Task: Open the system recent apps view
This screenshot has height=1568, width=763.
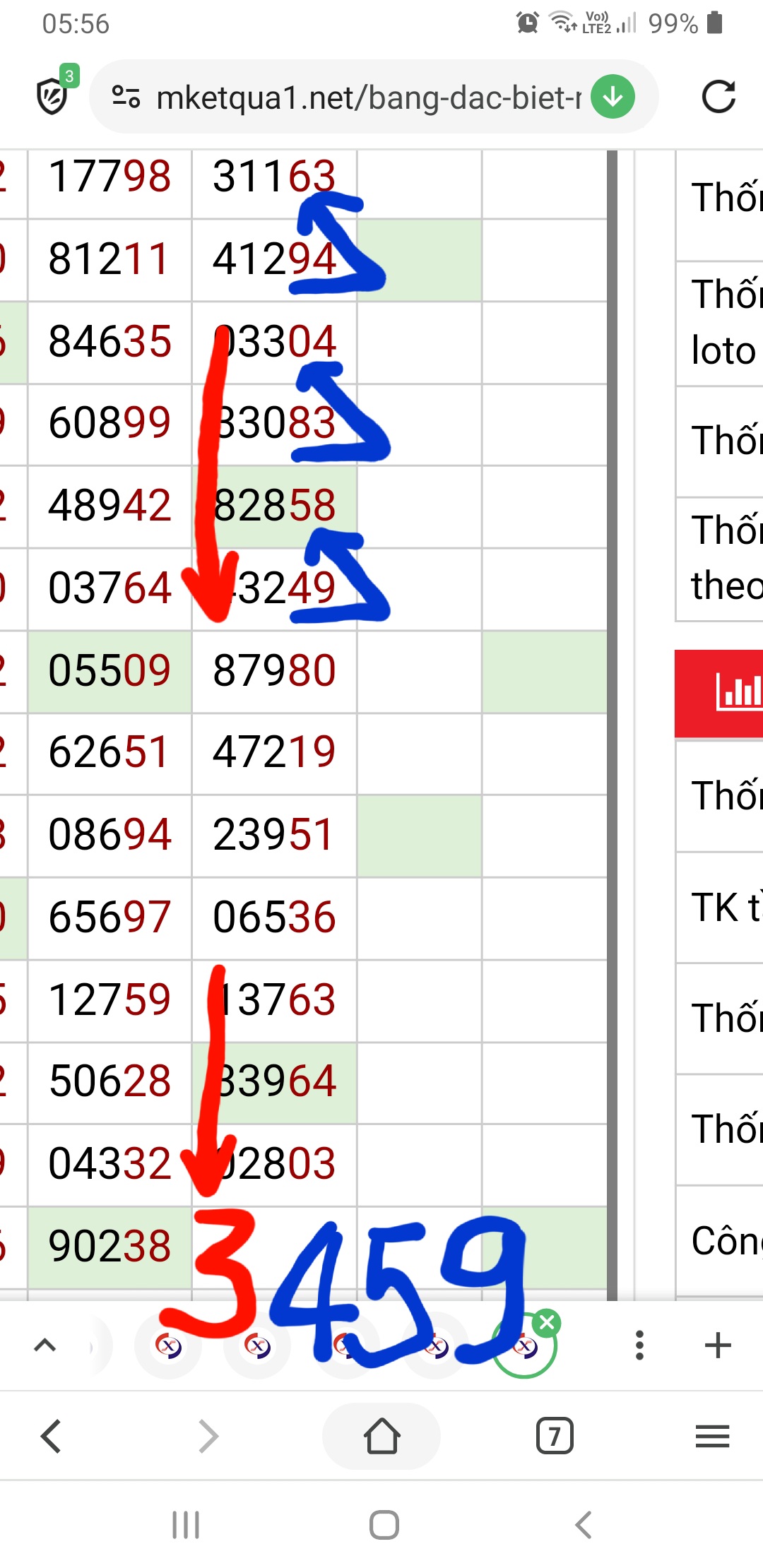Action: point(187,1524)
